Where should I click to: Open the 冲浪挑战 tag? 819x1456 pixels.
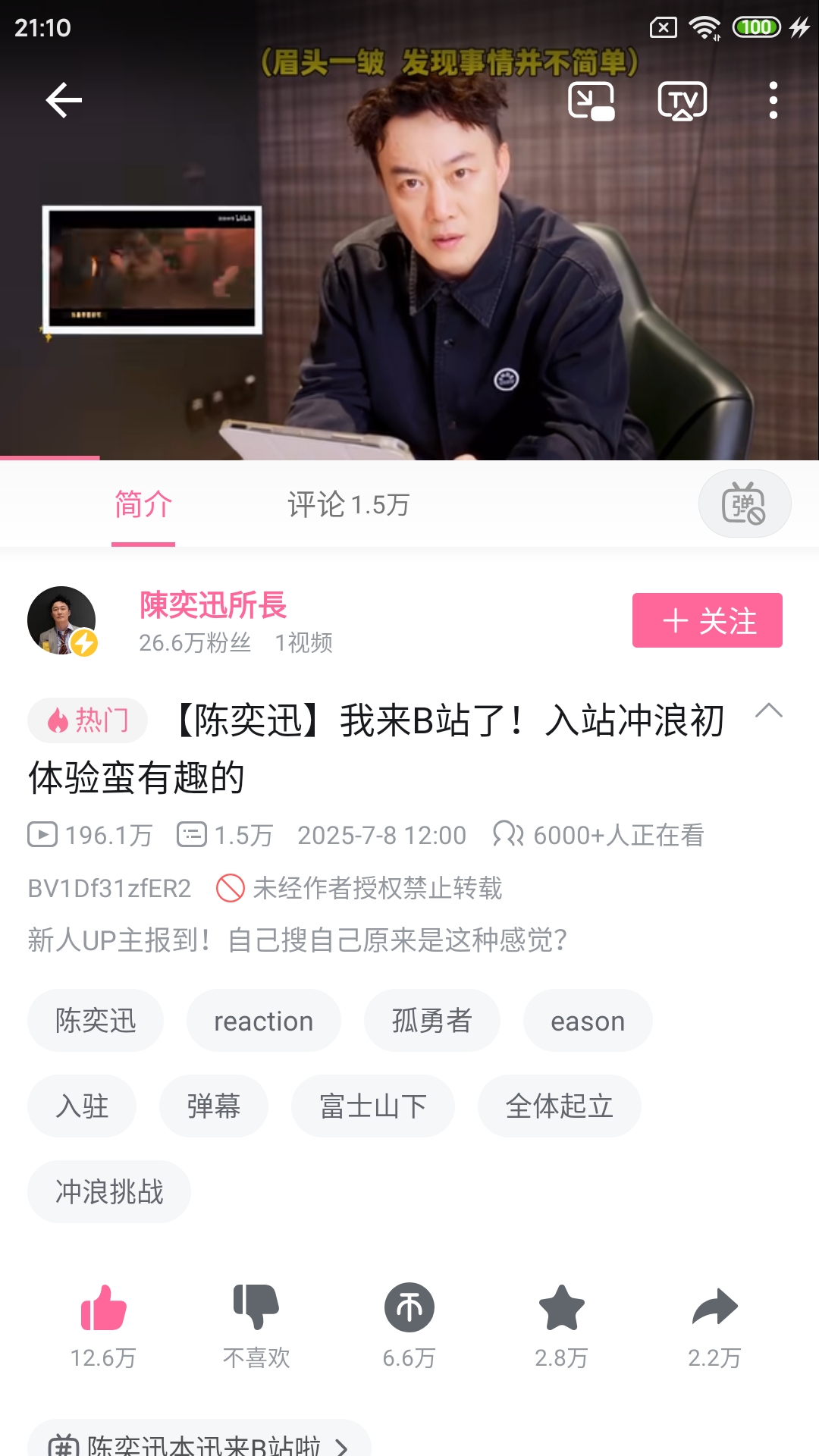point(109,1192)
